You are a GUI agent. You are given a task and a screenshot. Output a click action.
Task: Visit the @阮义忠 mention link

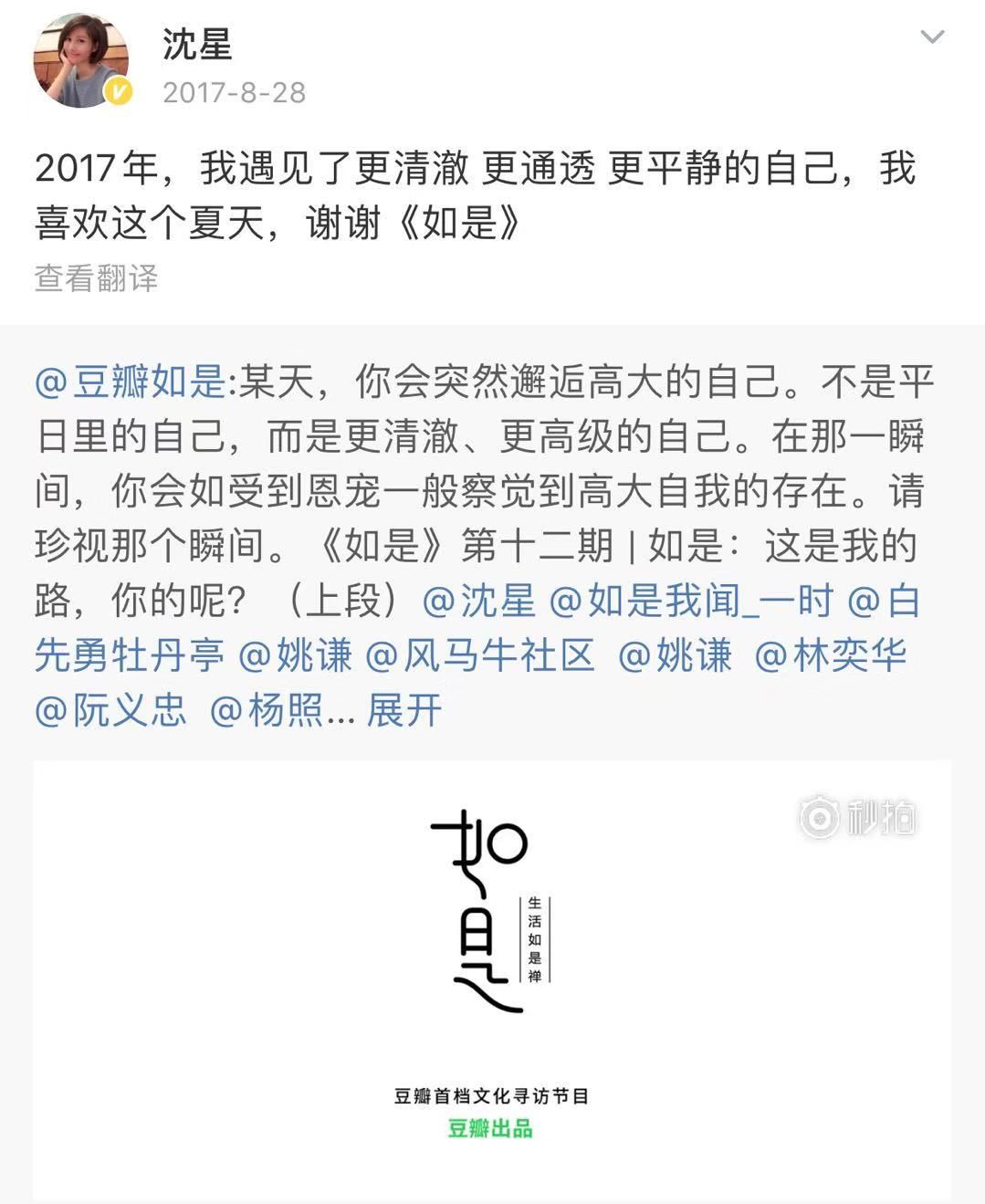110,710
